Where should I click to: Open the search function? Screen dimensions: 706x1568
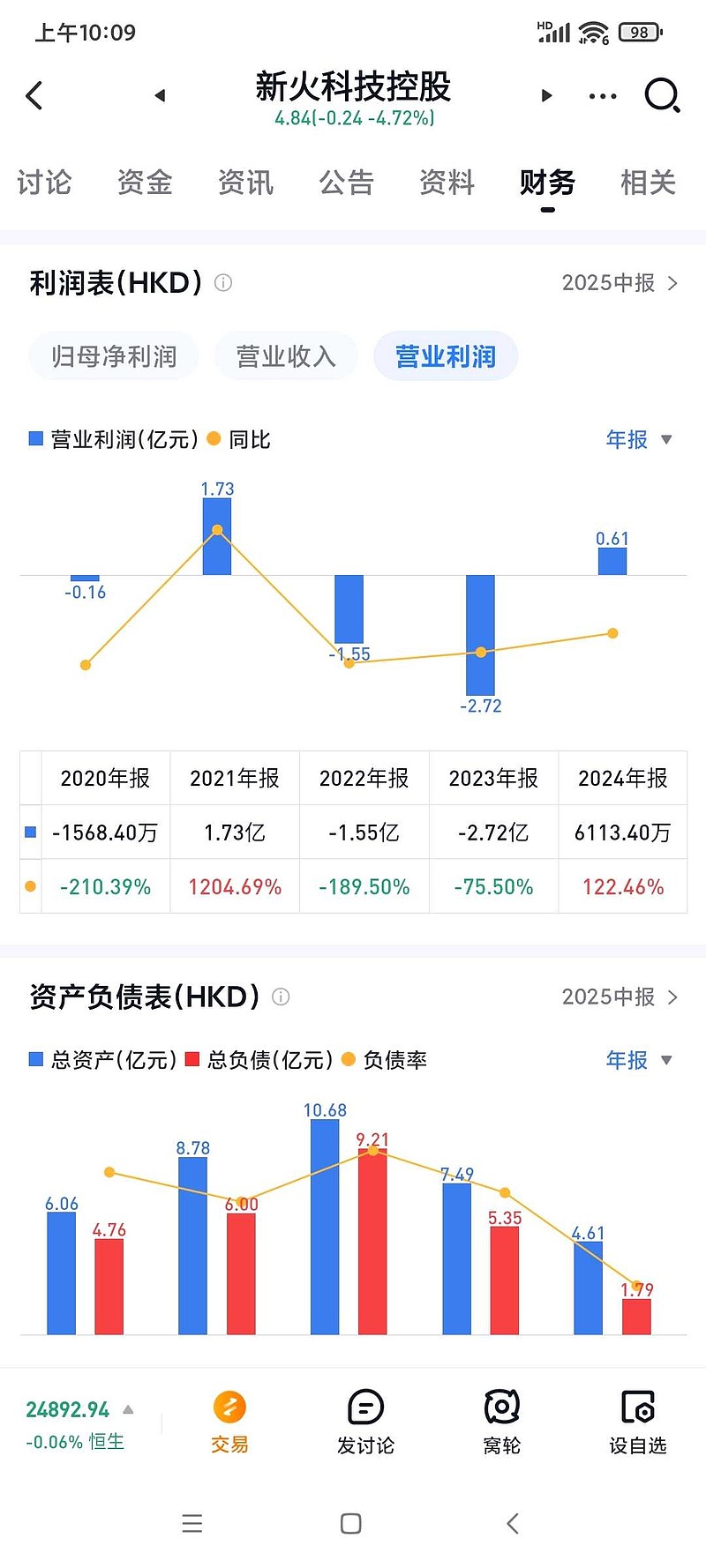coord(660,95)
